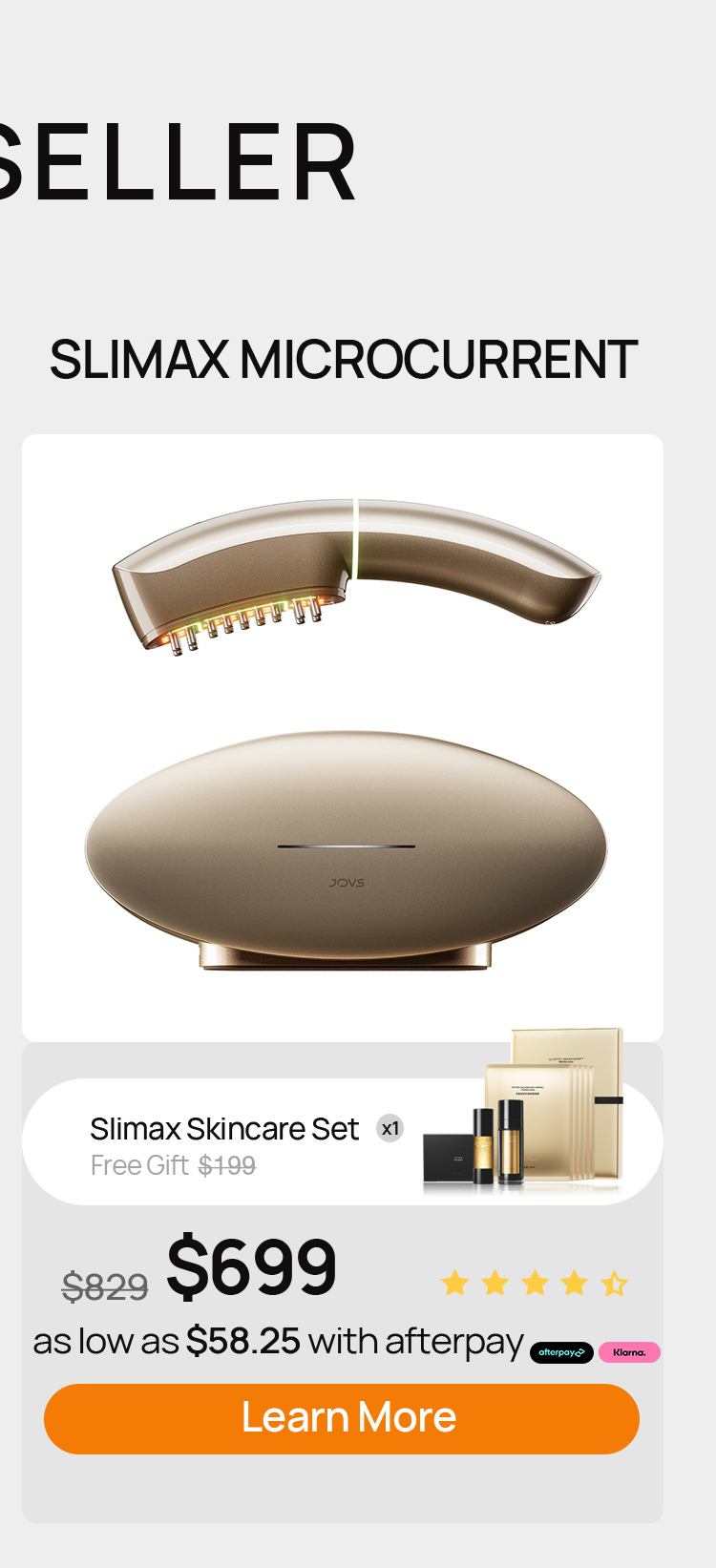Tap the Learn More button

[342, 1418]
